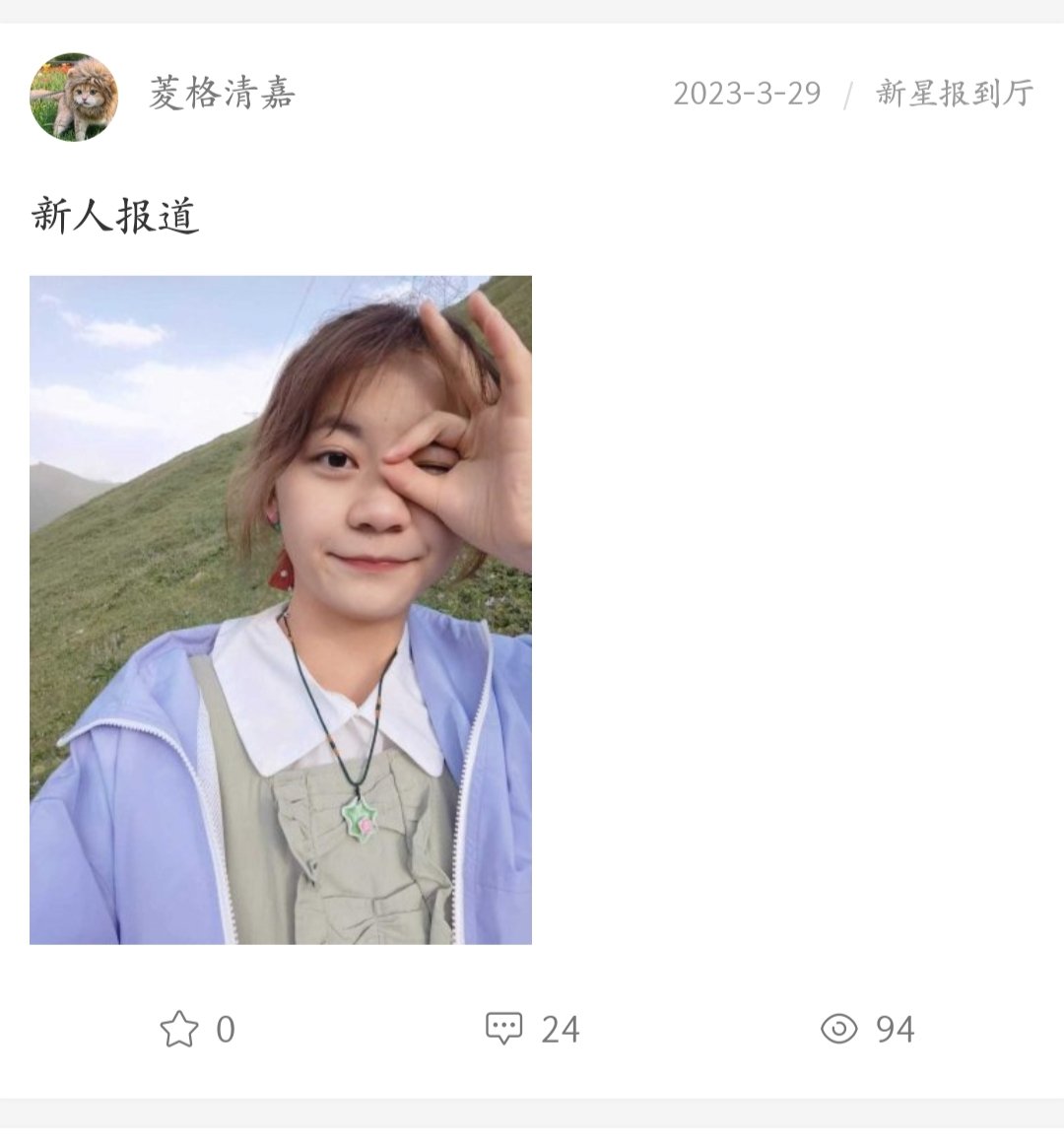Open user 菱格清嘉's profile

[x=222, y=94]
